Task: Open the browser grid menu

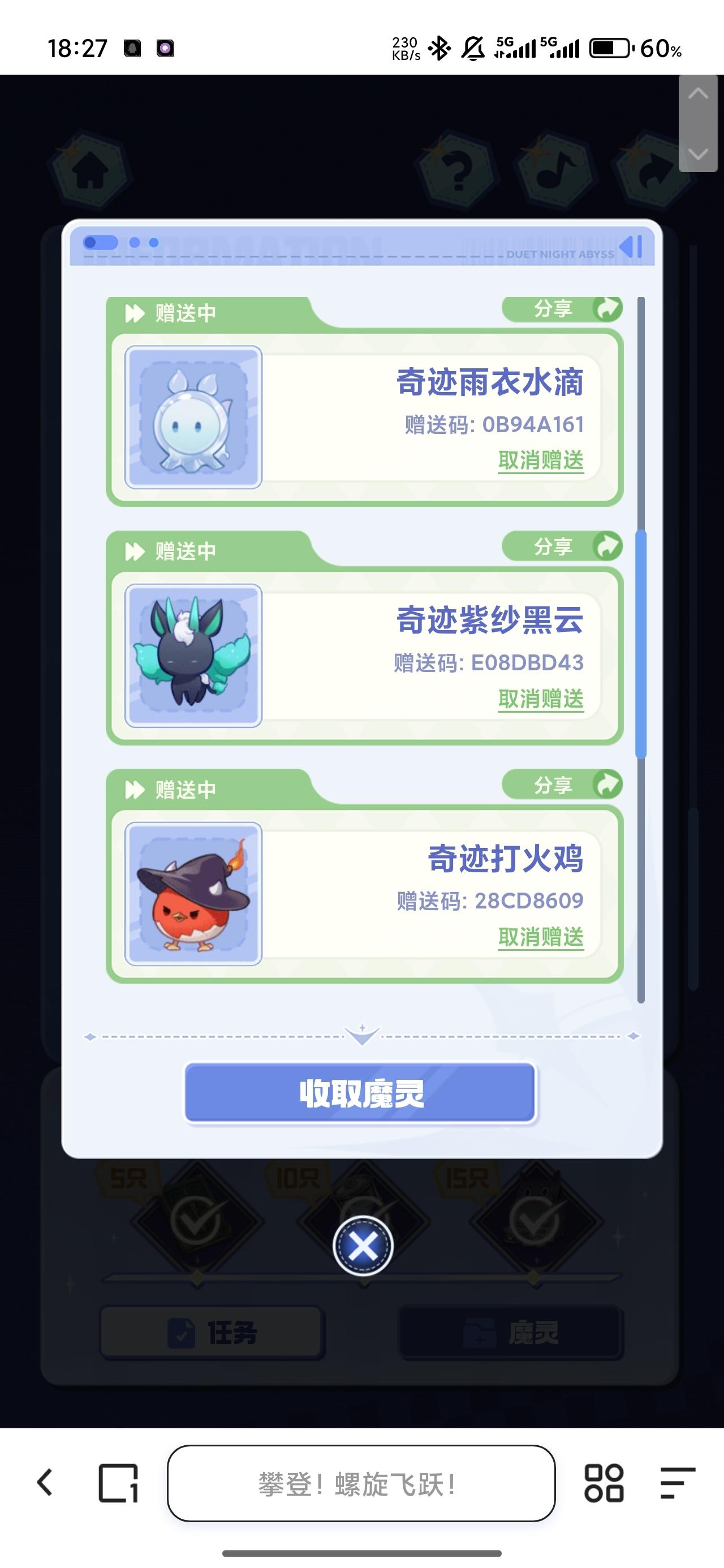Action: [604, 1483]
